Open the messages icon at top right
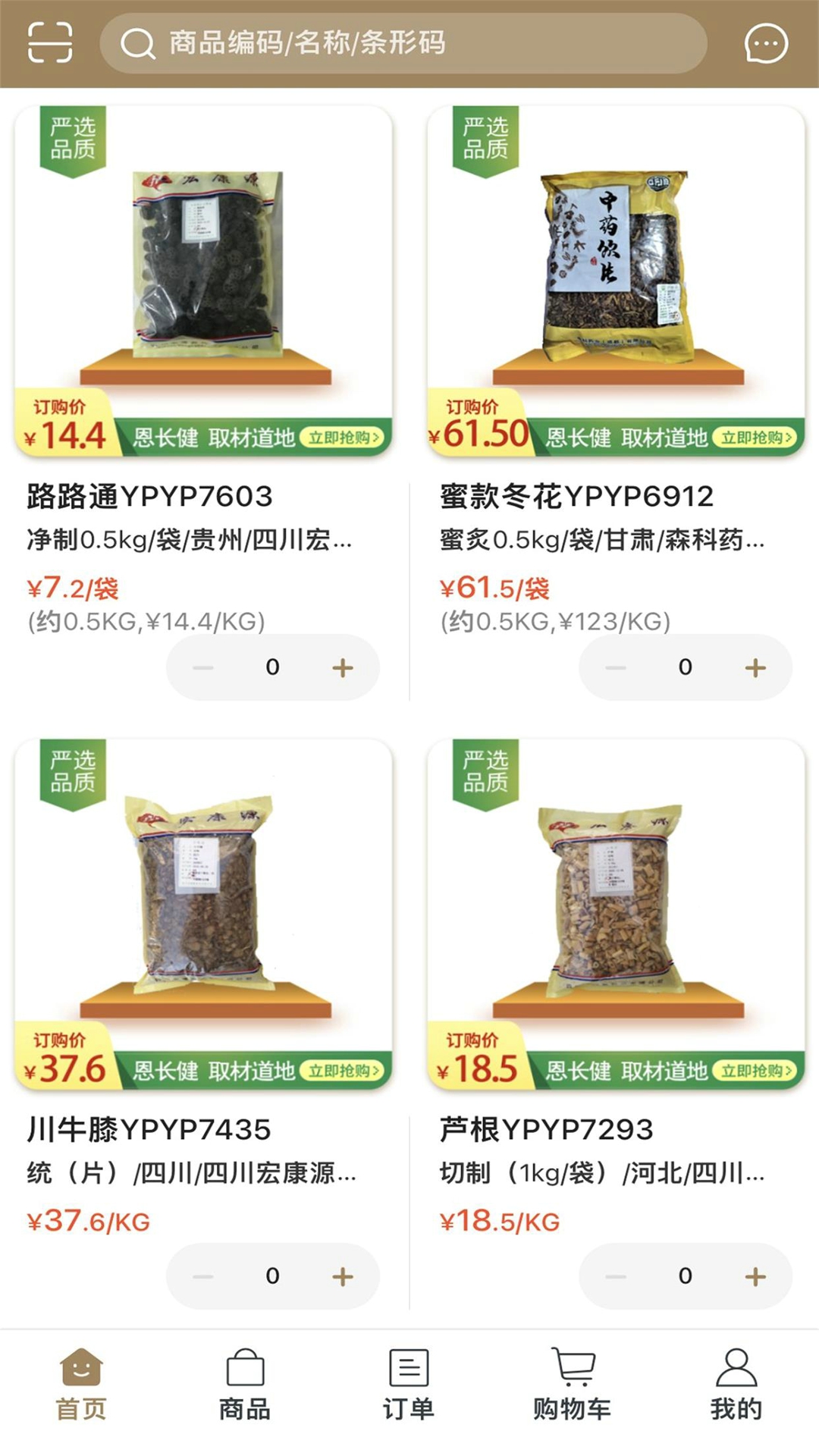The height and width of the screenshot is (1456, 819). 766,42
